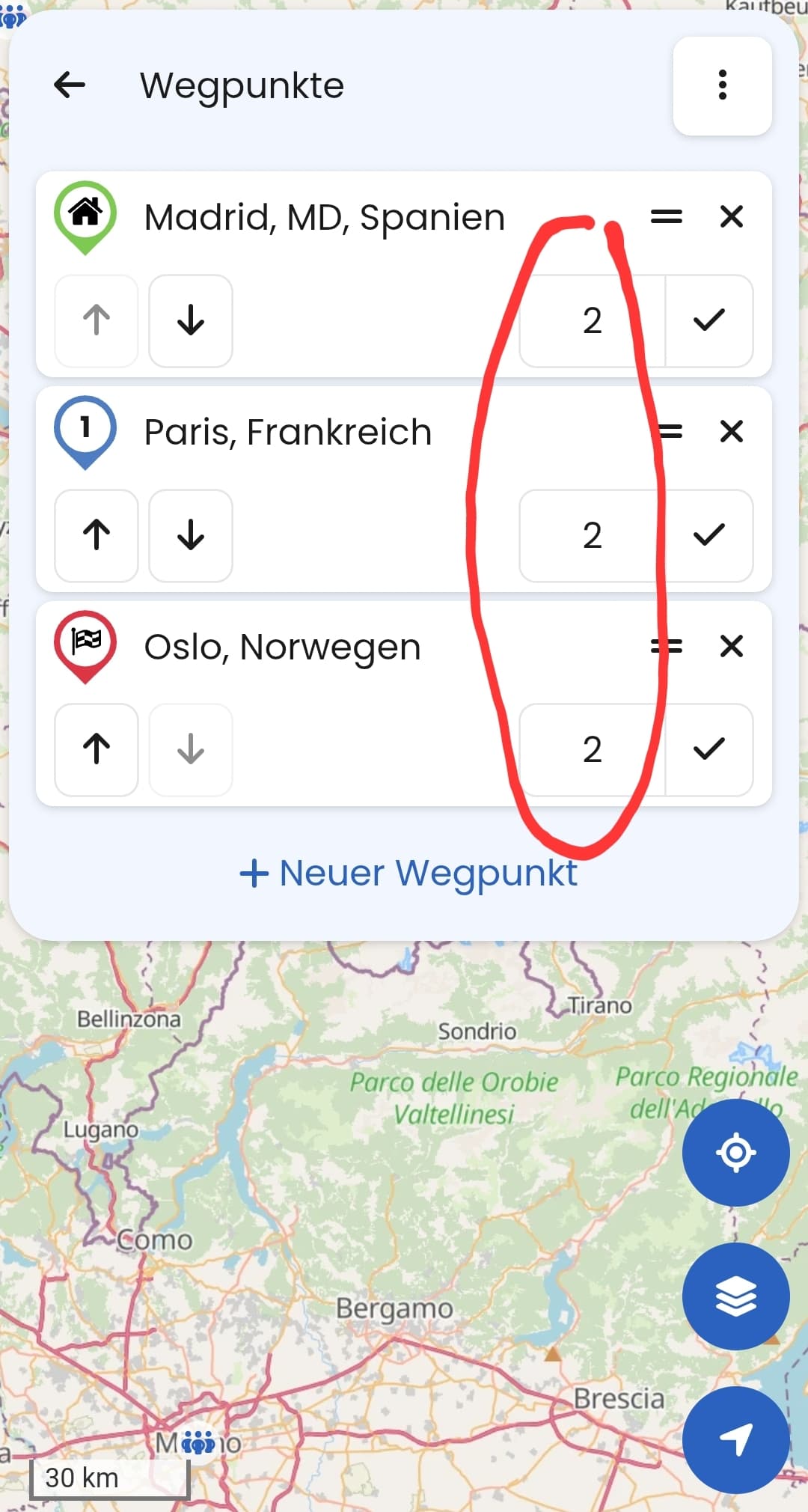
Task: Move Madrid waypoint down
Action: tap(191, 320)
